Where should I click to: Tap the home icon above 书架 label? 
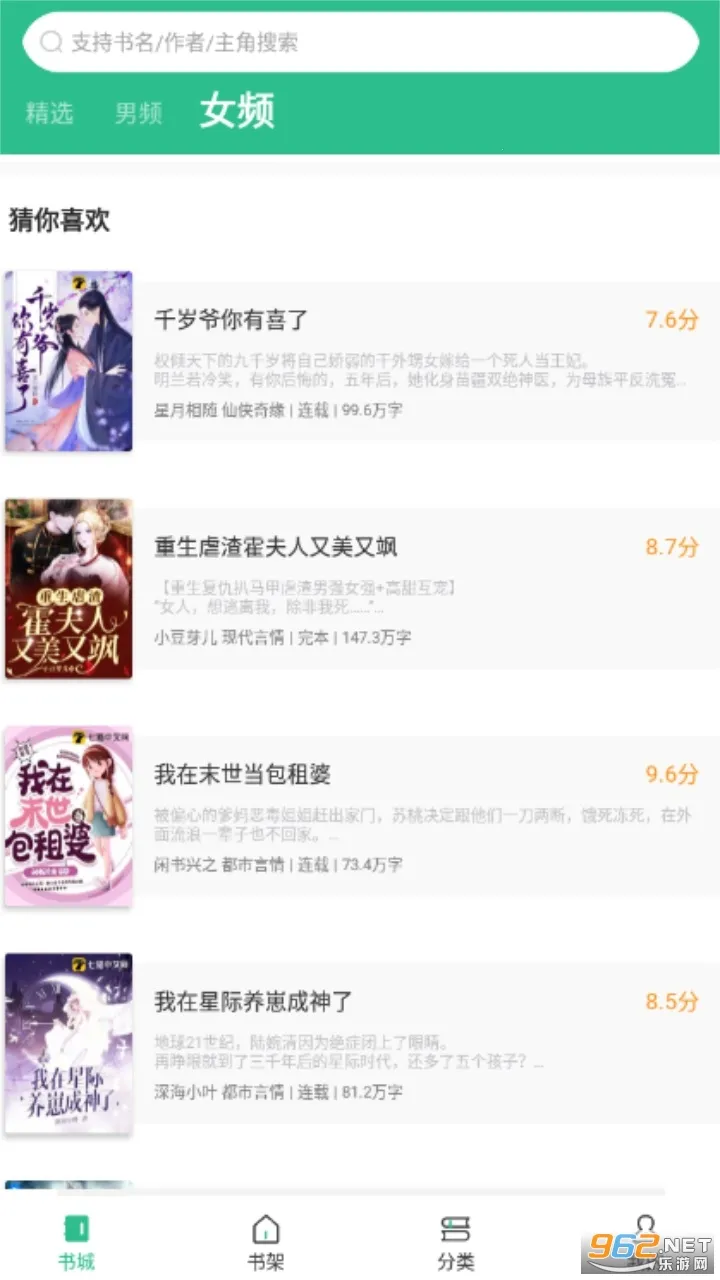point(265,1228)
